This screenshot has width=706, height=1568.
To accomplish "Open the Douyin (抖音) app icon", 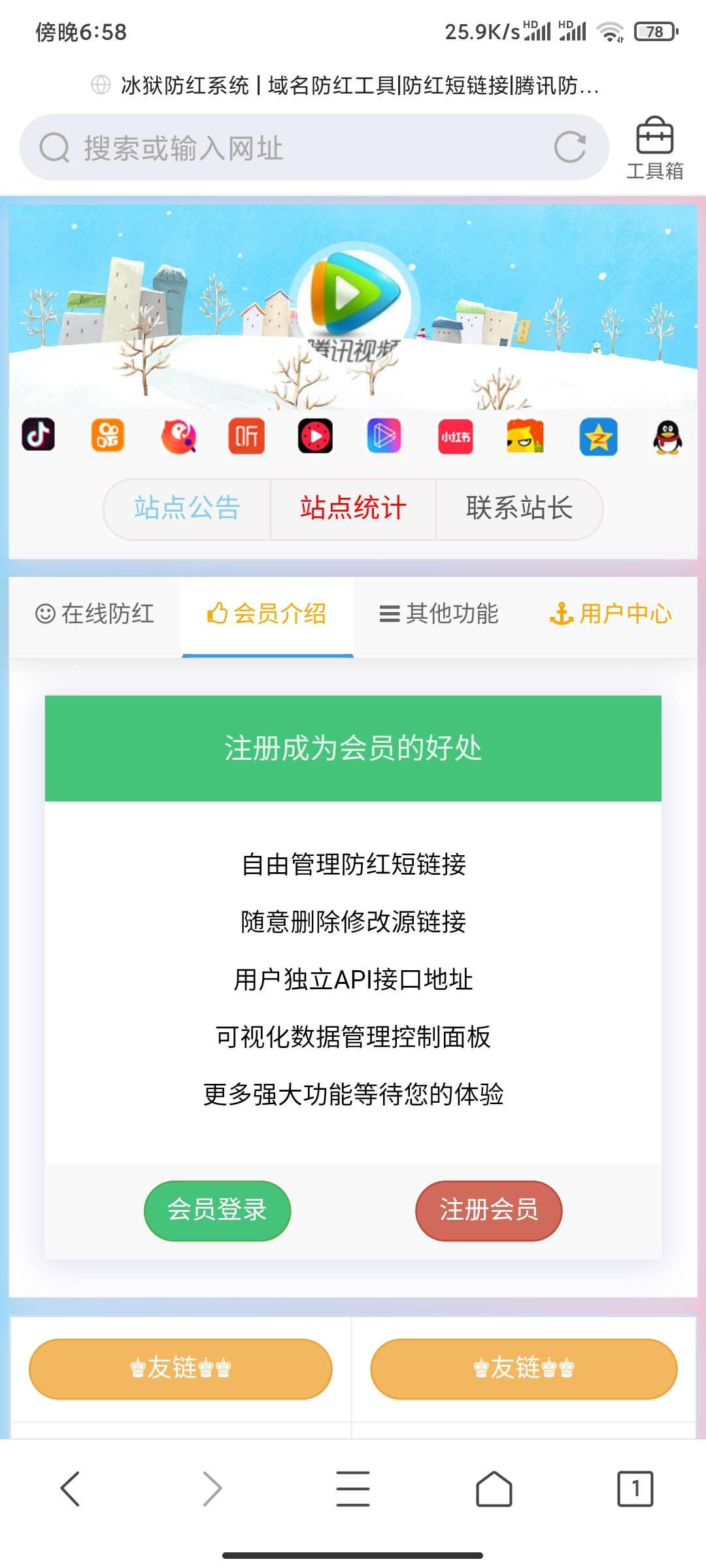I will pyautogui.click(x=39, y=436).
